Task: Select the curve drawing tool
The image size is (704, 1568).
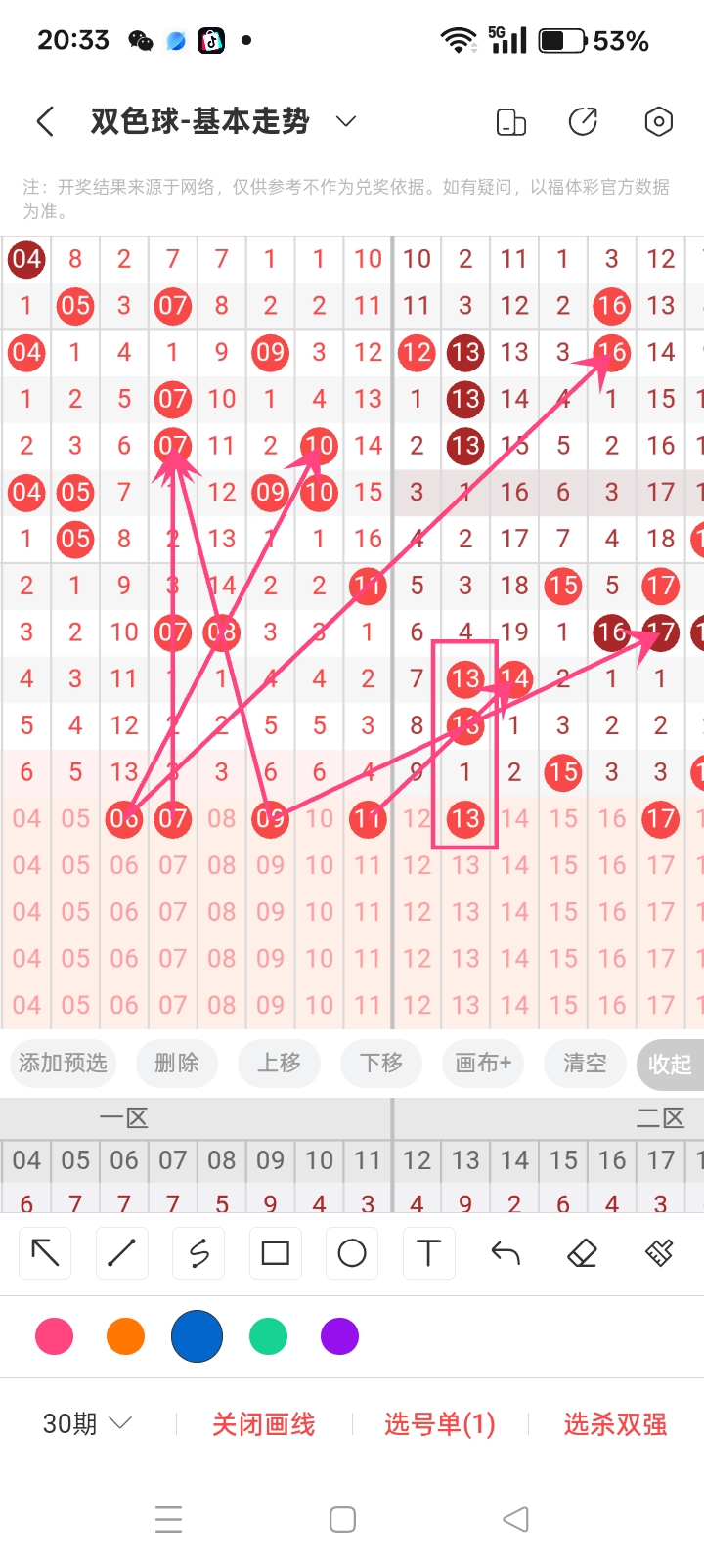Action: (x=198, y=1252)
